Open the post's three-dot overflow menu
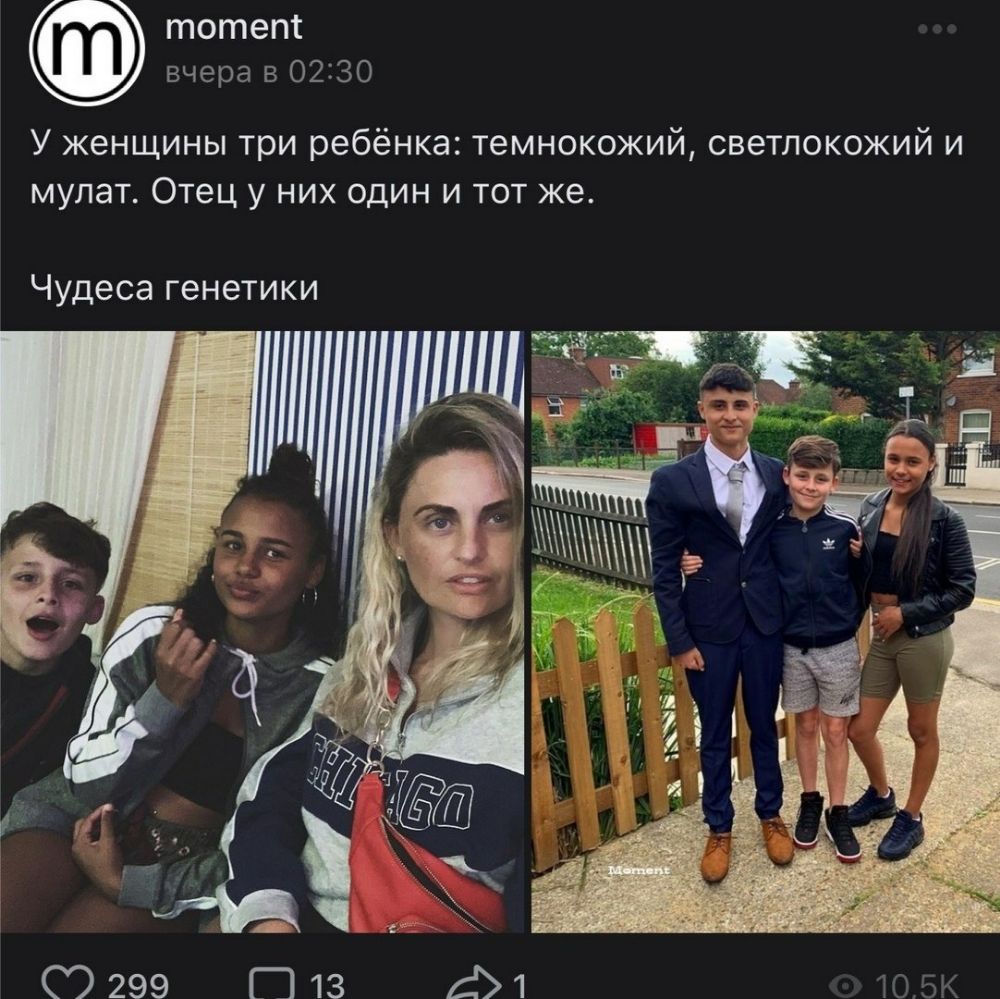The width and height of the screenshot is (1000, 999). click(937, 29)
